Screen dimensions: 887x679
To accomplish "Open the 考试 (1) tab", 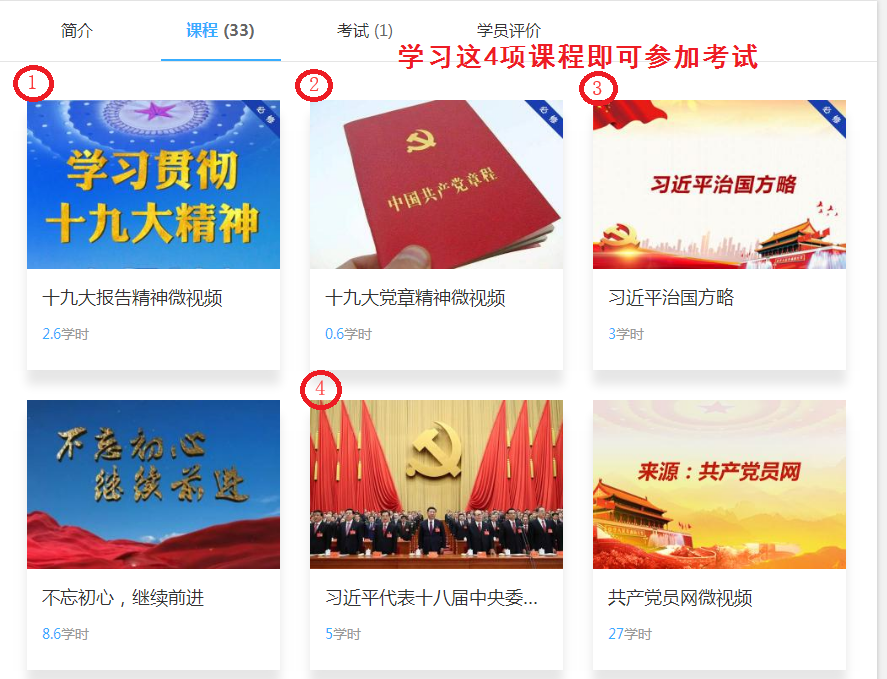I will tap(364, 31).
